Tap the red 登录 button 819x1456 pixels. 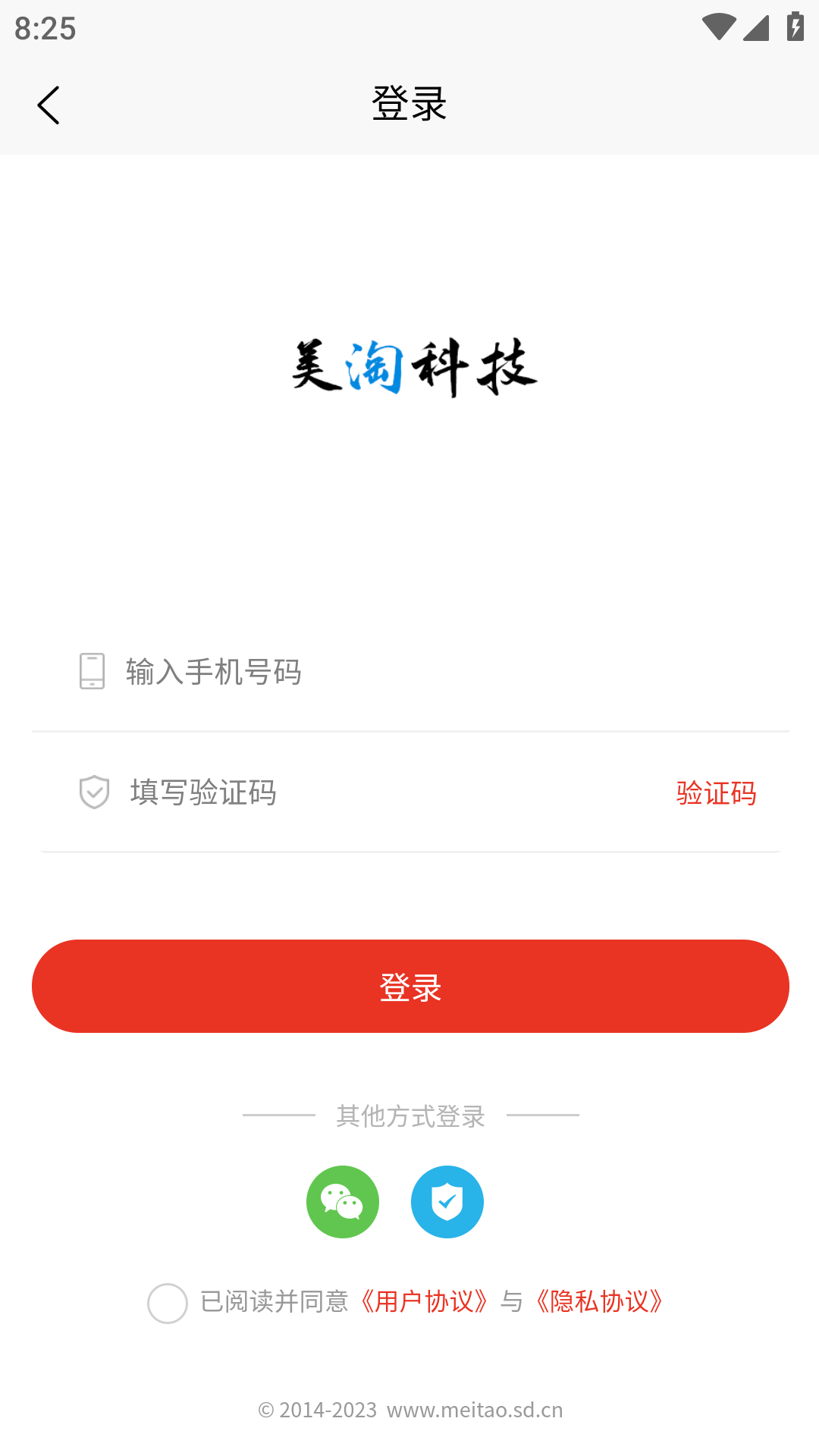coord(410,986)
